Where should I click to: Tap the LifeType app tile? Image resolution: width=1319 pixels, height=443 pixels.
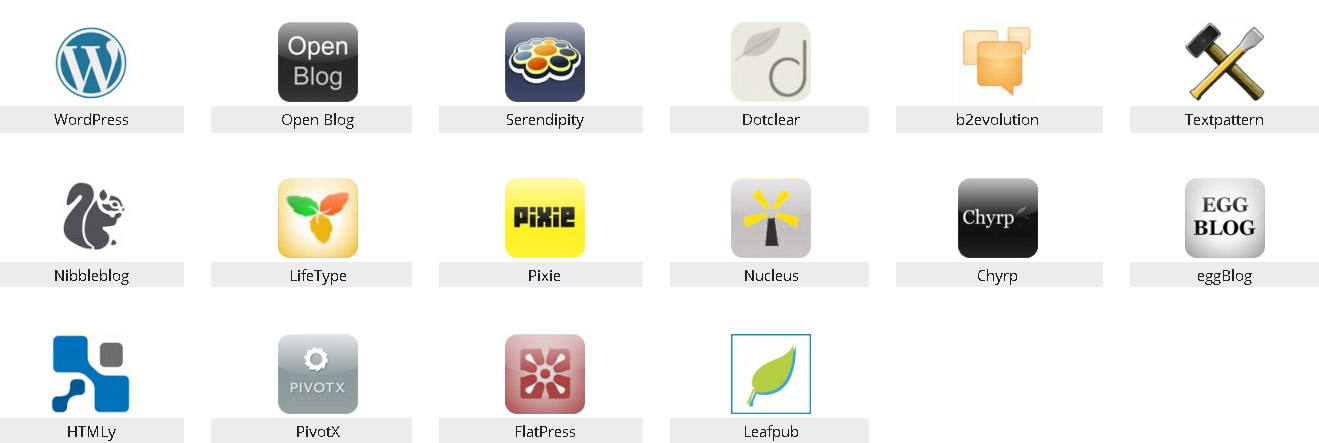318,218
